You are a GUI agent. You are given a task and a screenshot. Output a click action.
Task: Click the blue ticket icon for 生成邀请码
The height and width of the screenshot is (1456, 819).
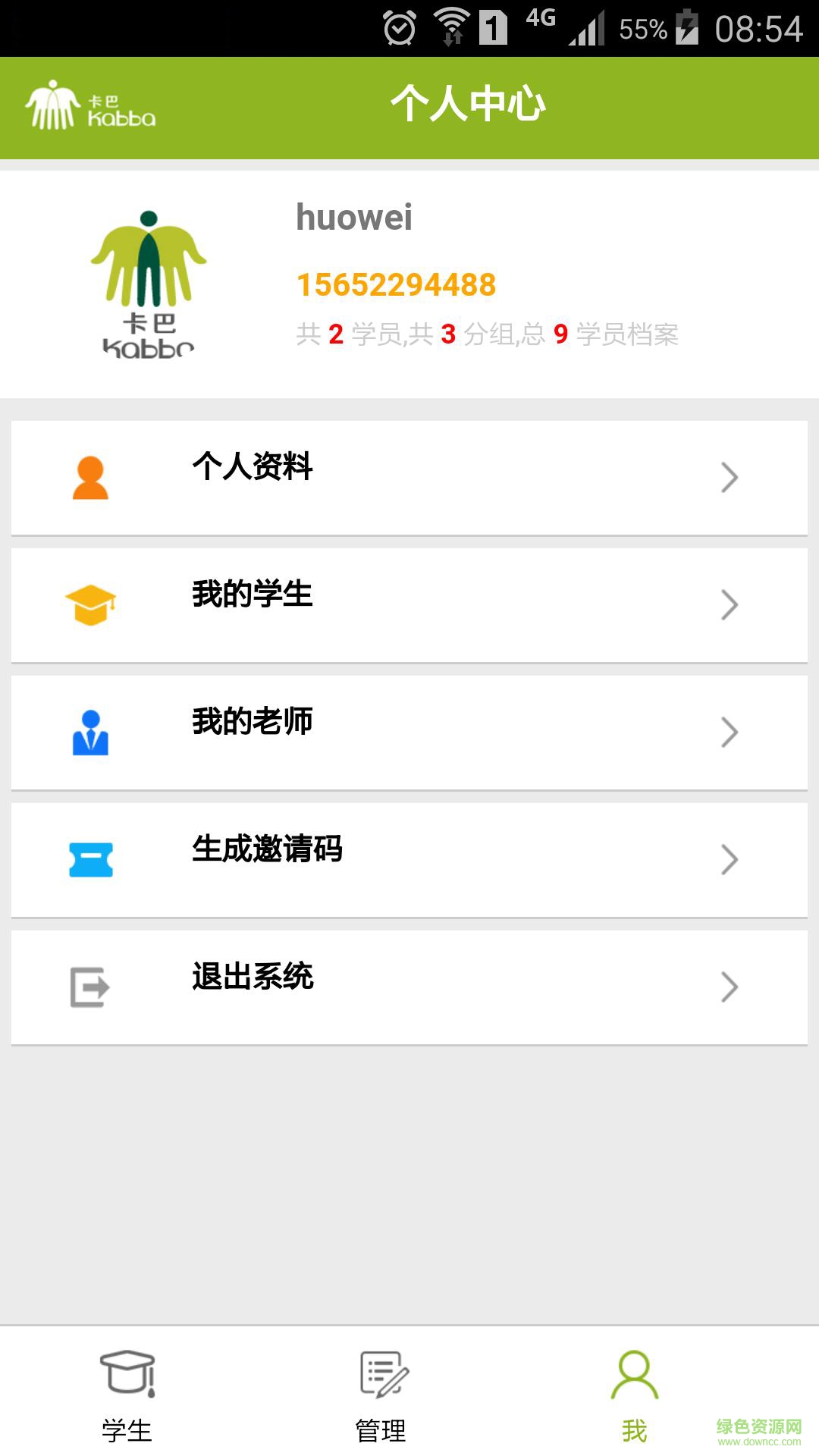click(x=91, y=857)
